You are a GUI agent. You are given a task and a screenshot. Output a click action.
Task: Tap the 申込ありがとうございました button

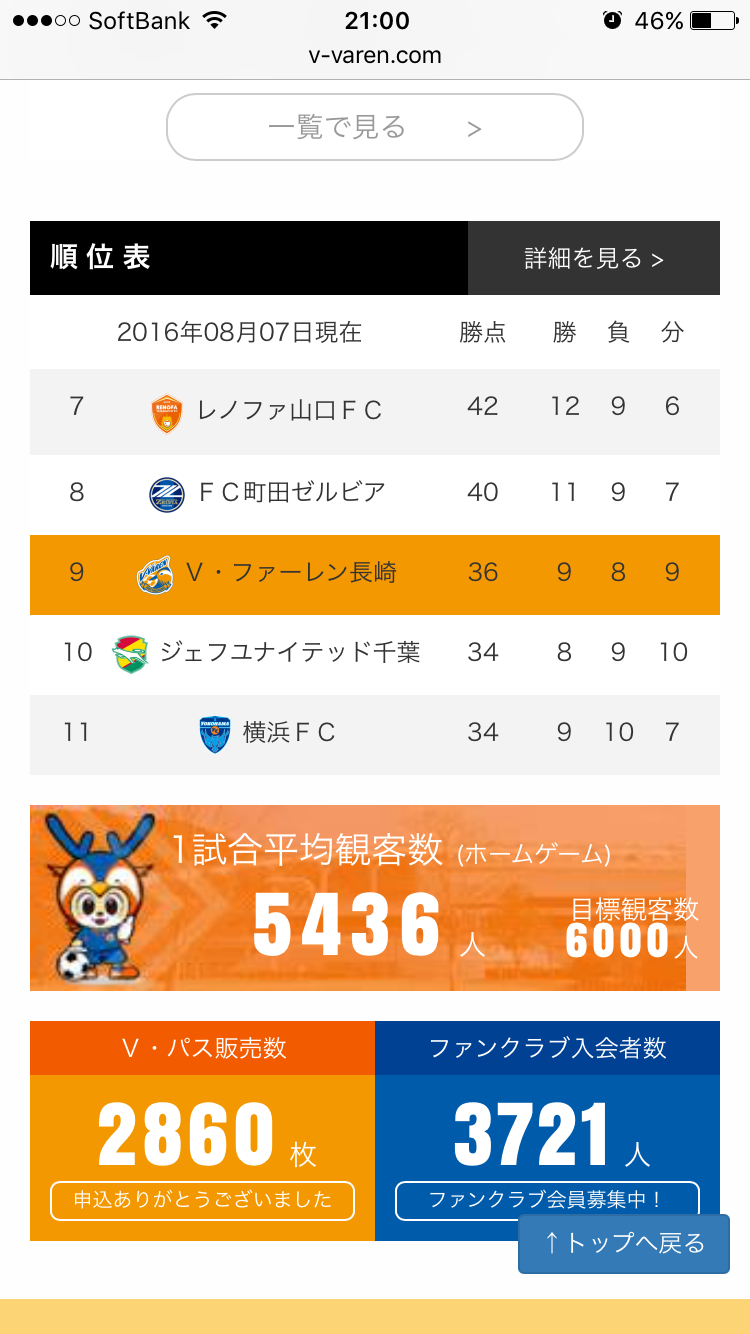coord(202,1200)
